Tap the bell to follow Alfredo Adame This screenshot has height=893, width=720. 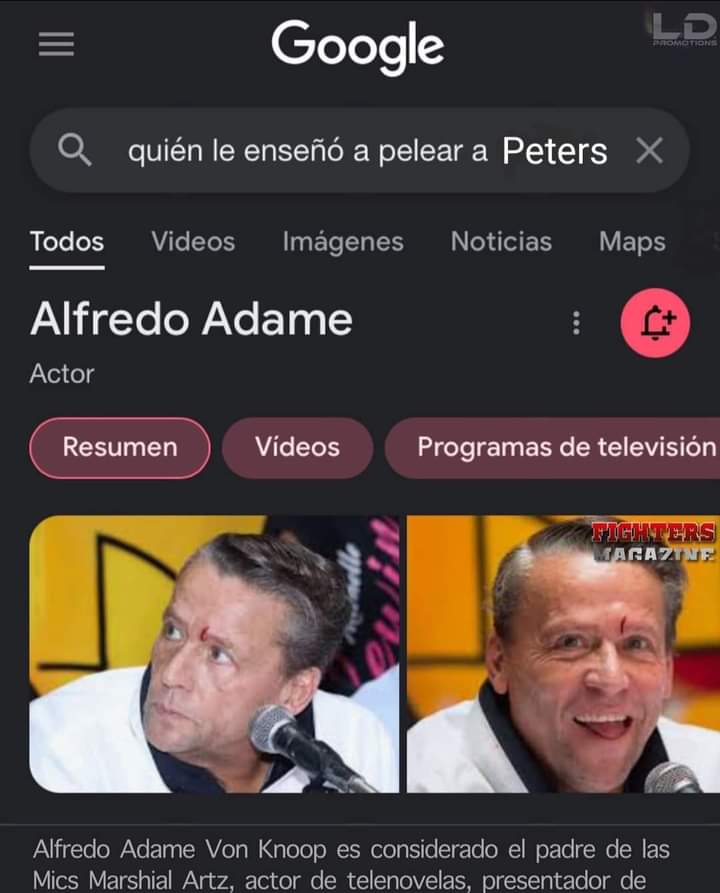point(655,322)
